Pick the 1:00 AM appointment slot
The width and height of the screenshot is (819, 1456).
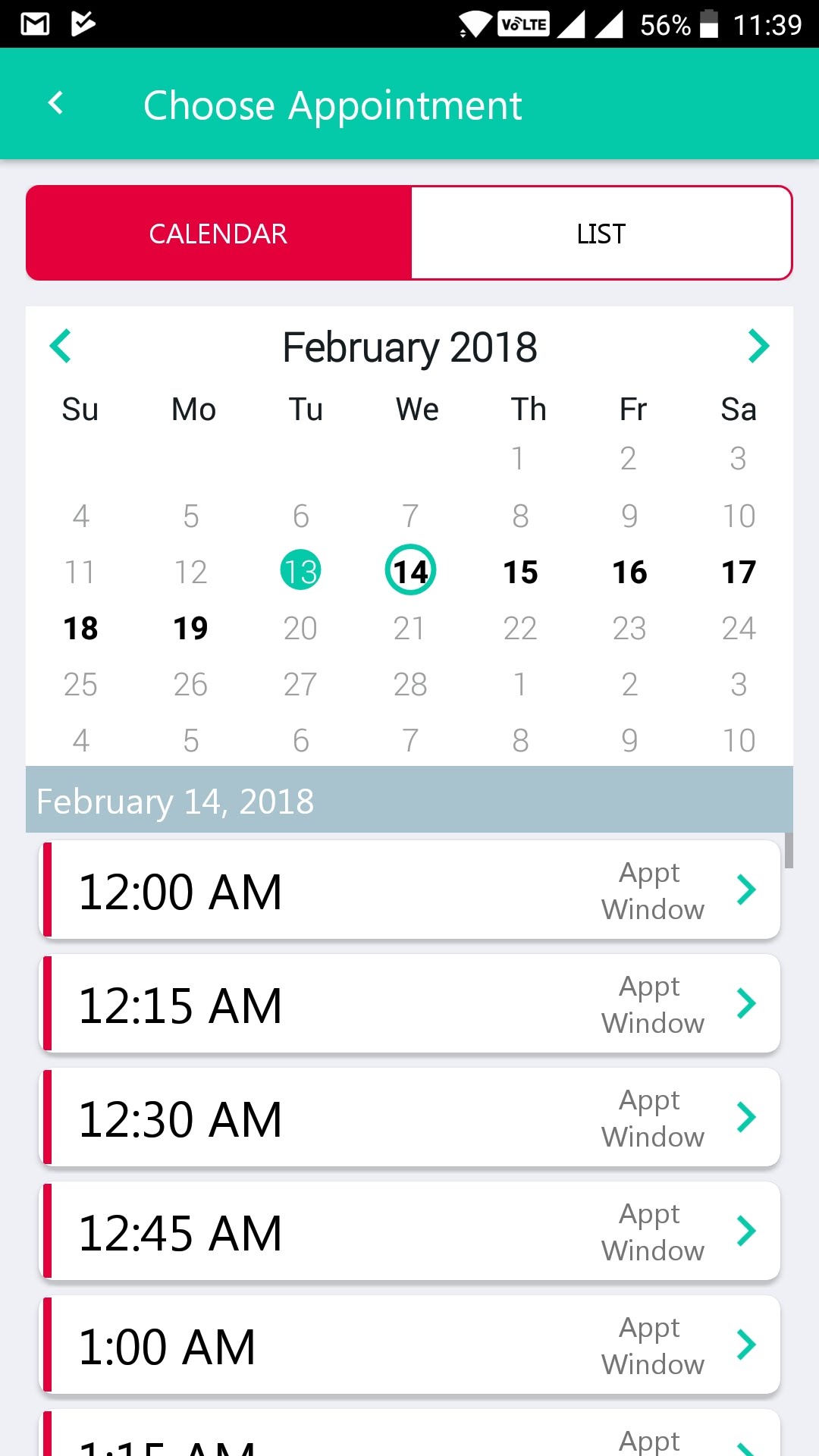pos(409,1345)
